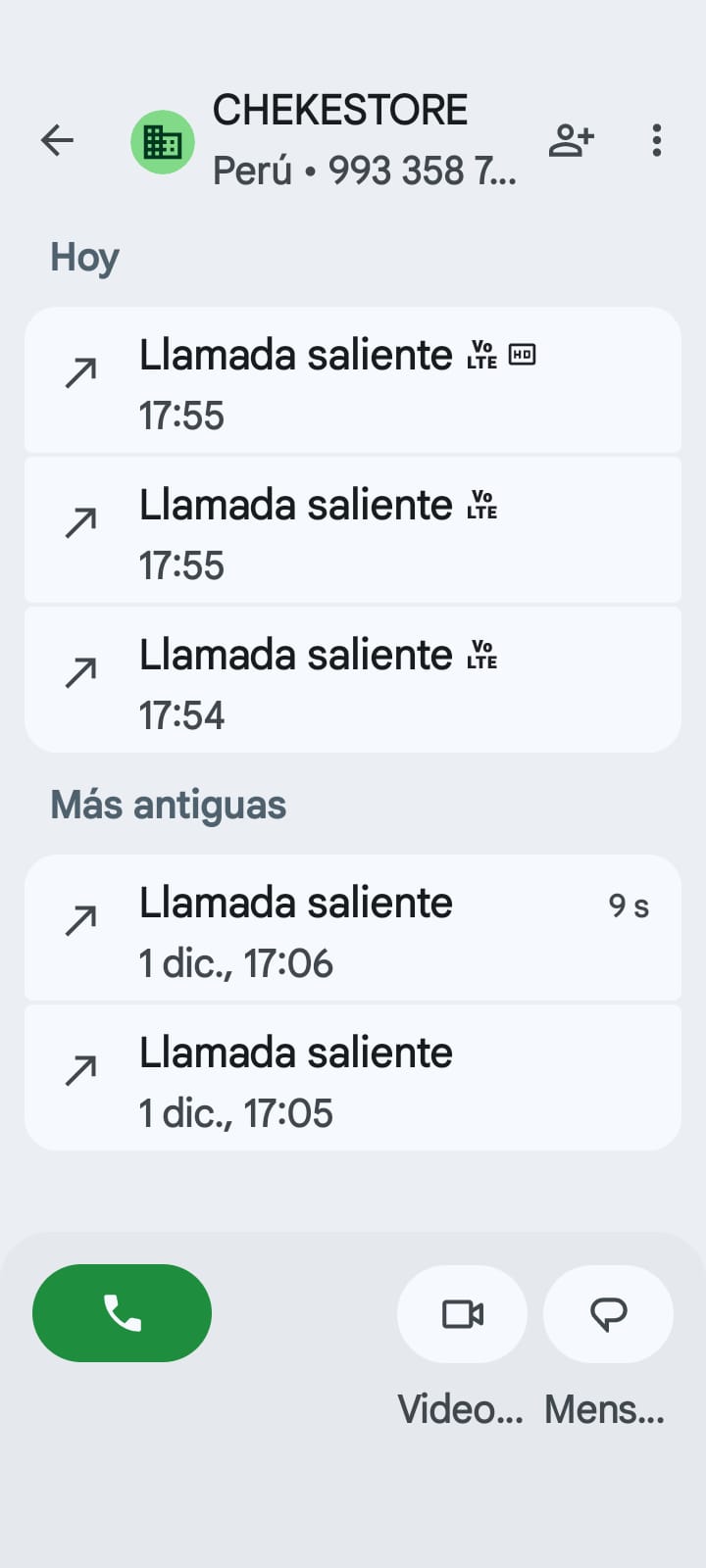Select the 1 dic. 17:06 outgoing call
Screen dimensions: 706x1568
tap(353, 929)
